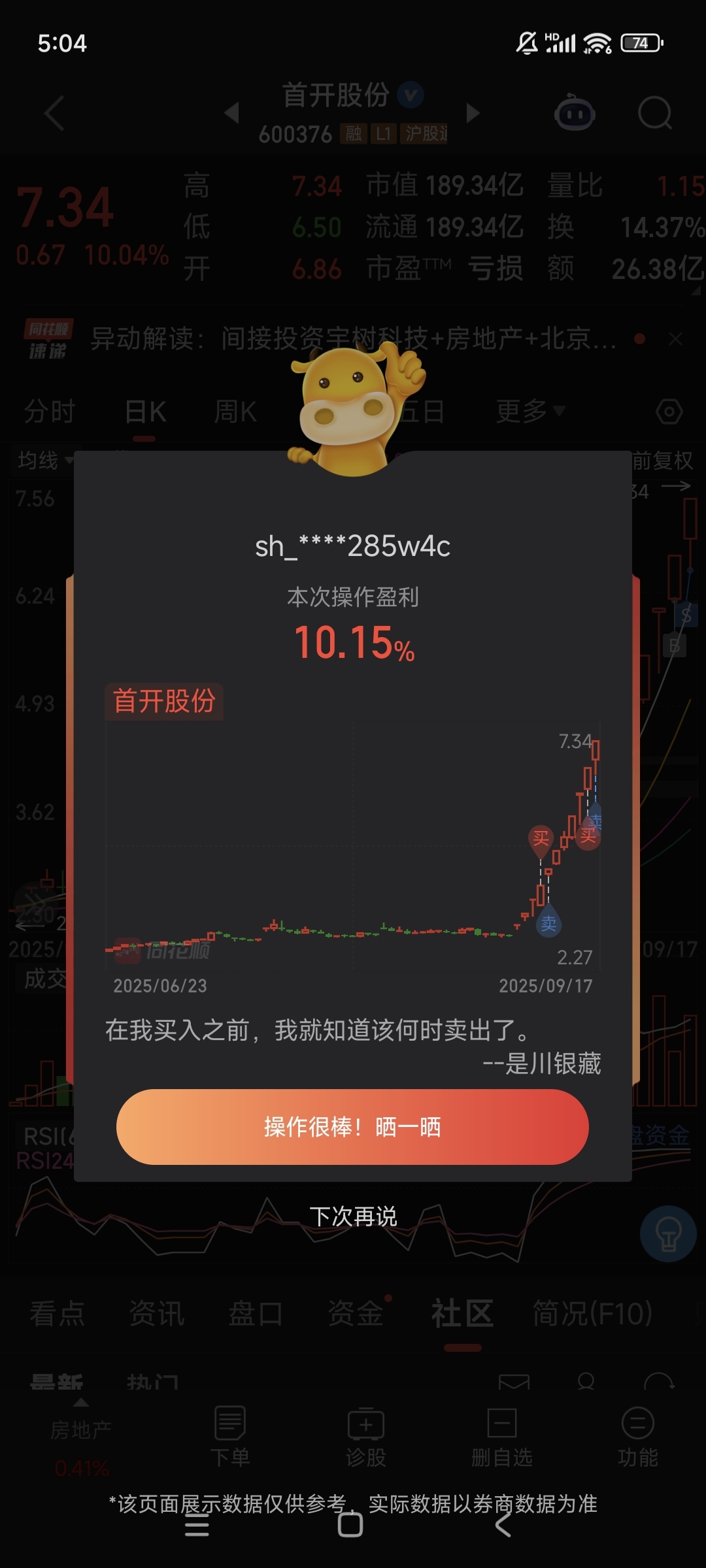Open the chart settings gear
706x1568 pixels.
tap(667, 412)
